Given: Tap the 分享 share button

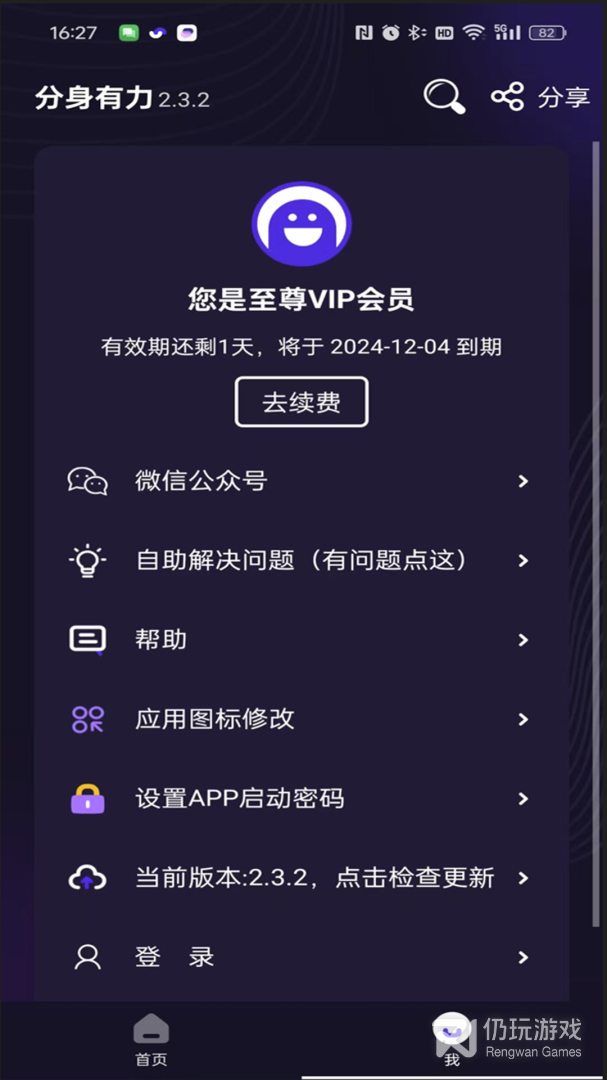Looking at the screenshot, I should (540, 97).
